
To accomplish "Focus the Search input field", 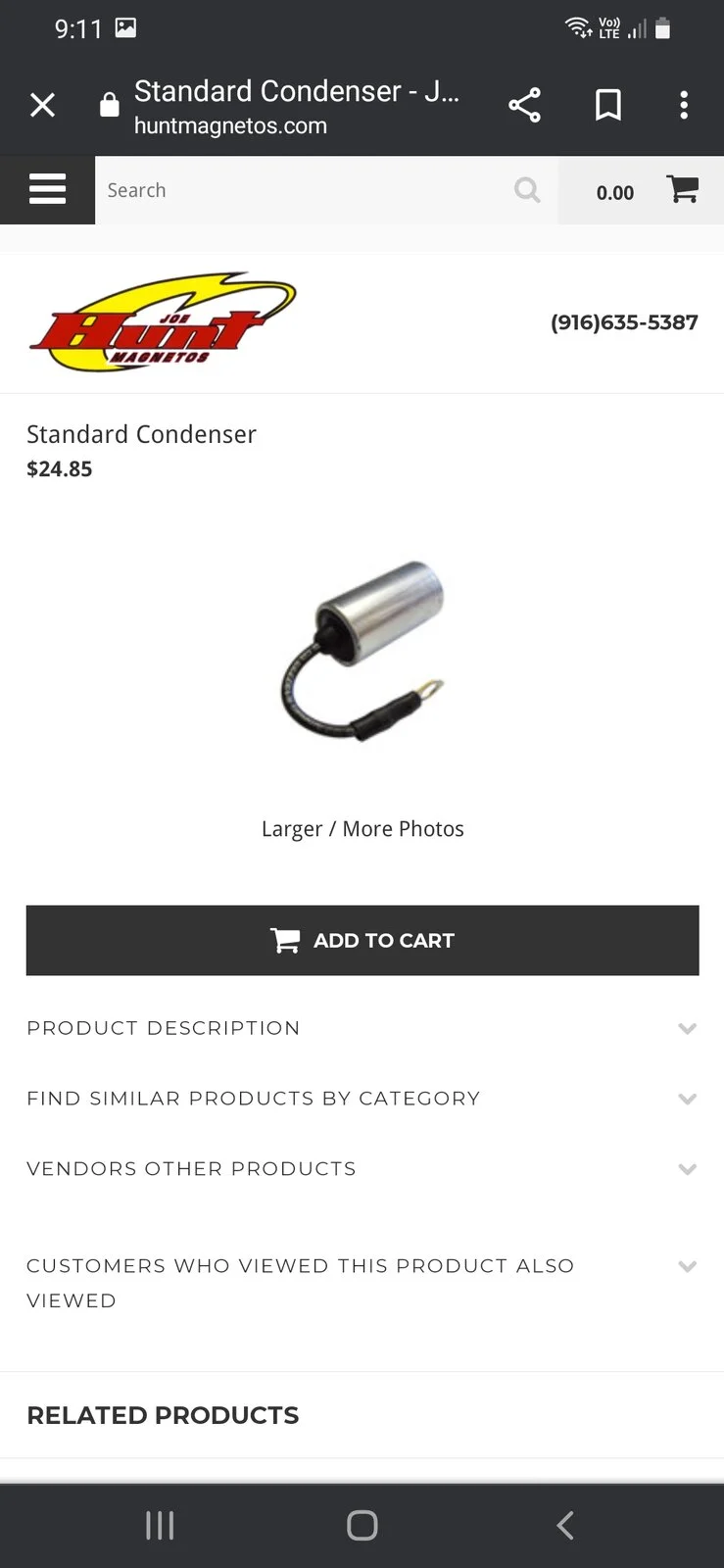I will pos(304,190).
